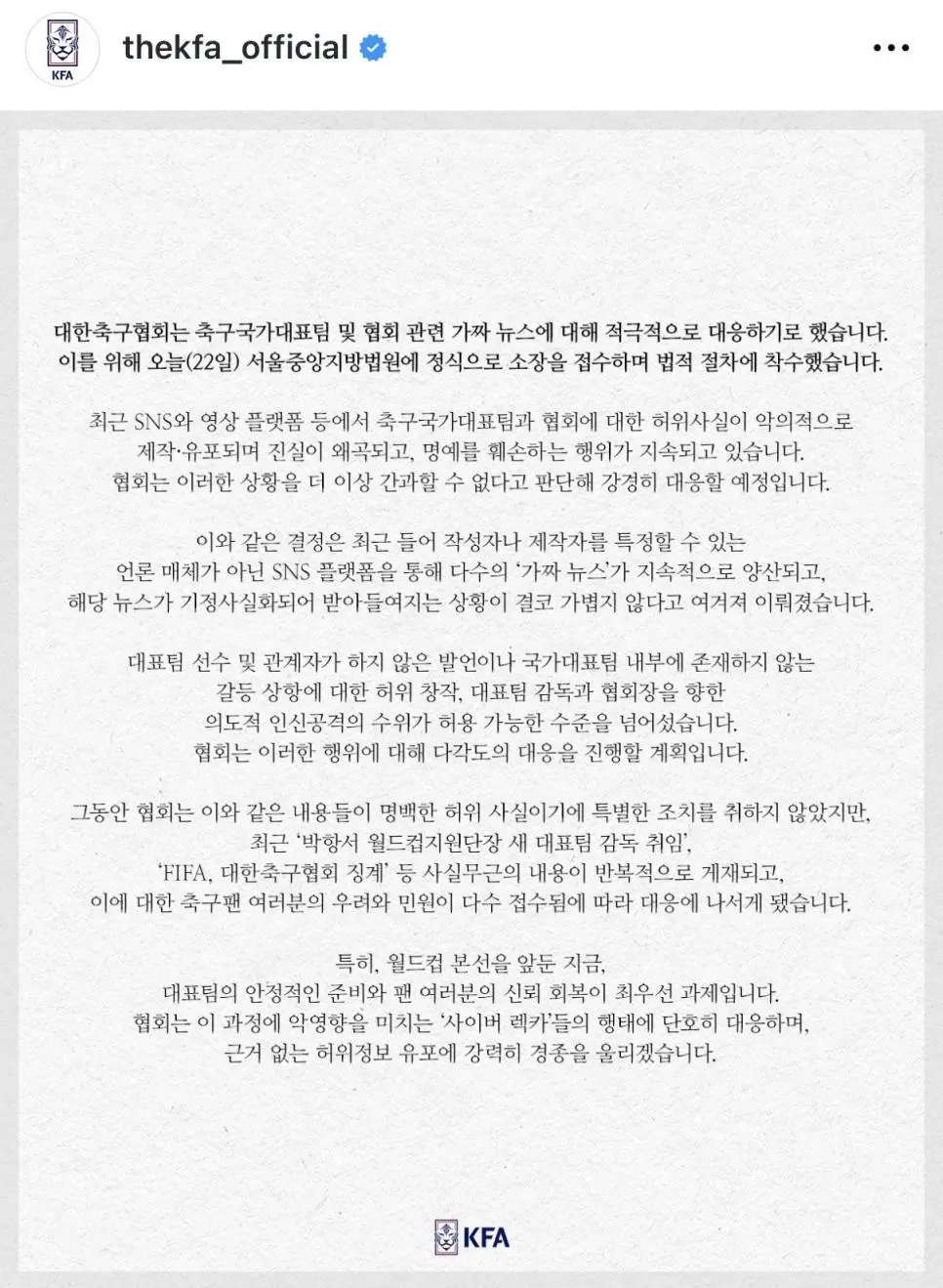Open the post's more options menu
943x1288 pixels.
pos(890,48)
